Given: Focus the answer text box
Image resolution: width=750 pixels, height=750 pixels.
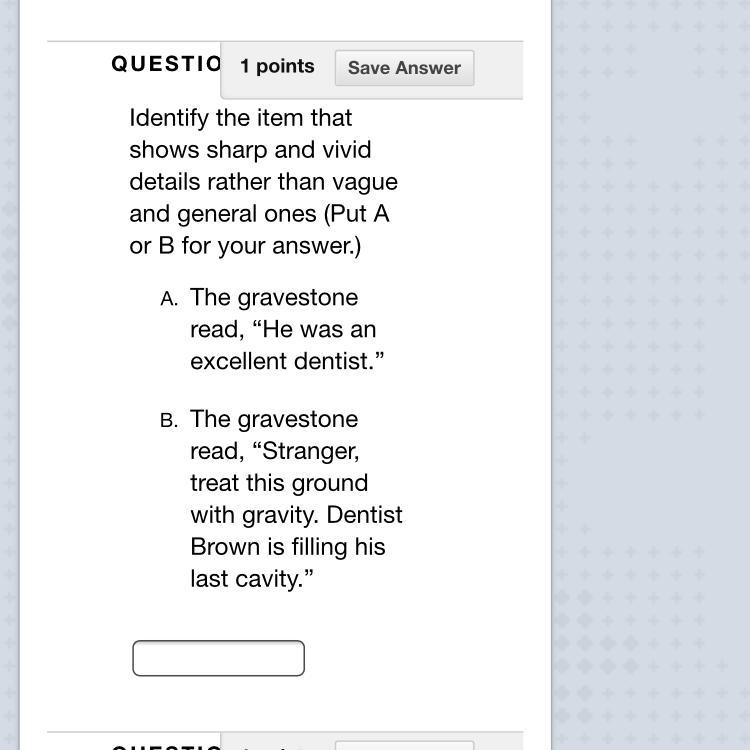Looking at the screenshot, I should click(219, 658).
